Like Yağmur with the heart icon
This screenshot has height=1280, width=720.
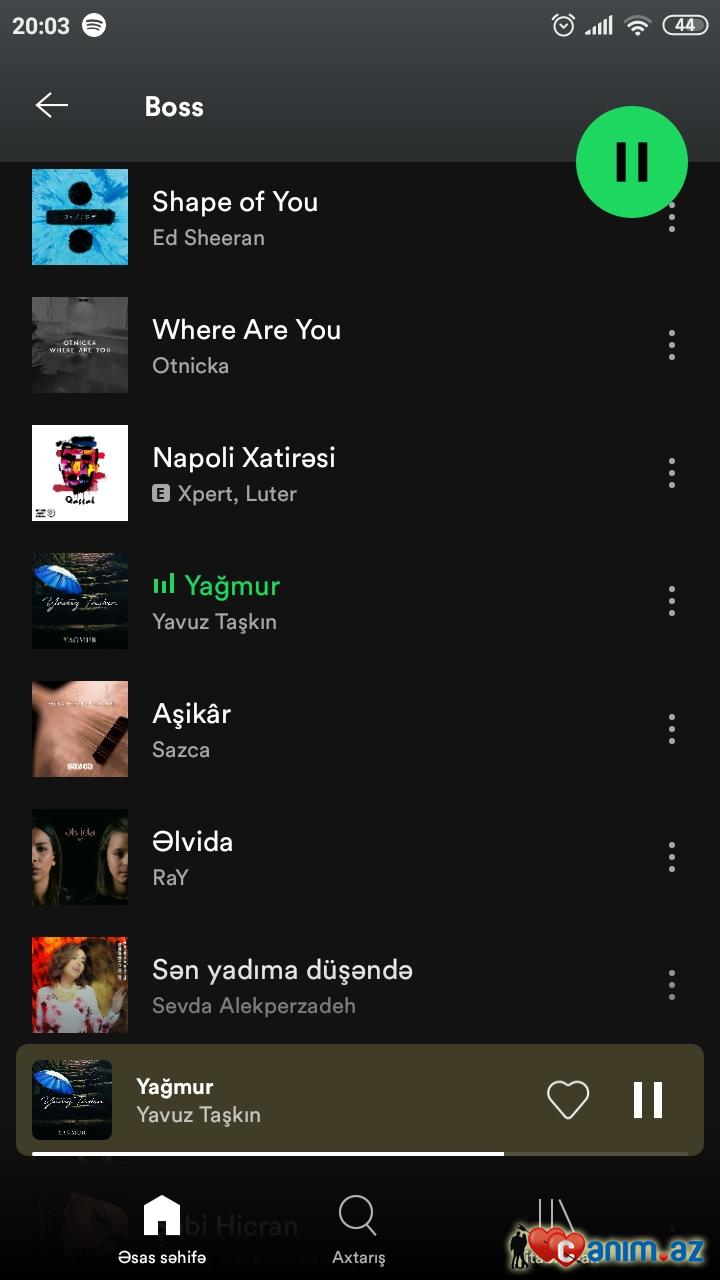568,1100
